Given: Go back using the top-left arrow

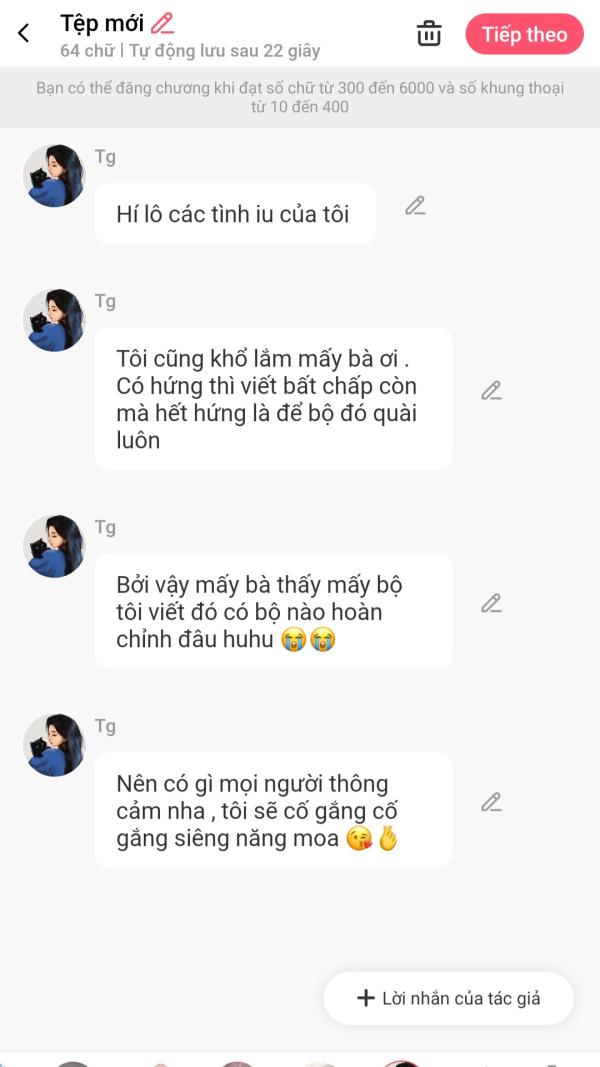Looking at the screenshot, I should 24,33.
